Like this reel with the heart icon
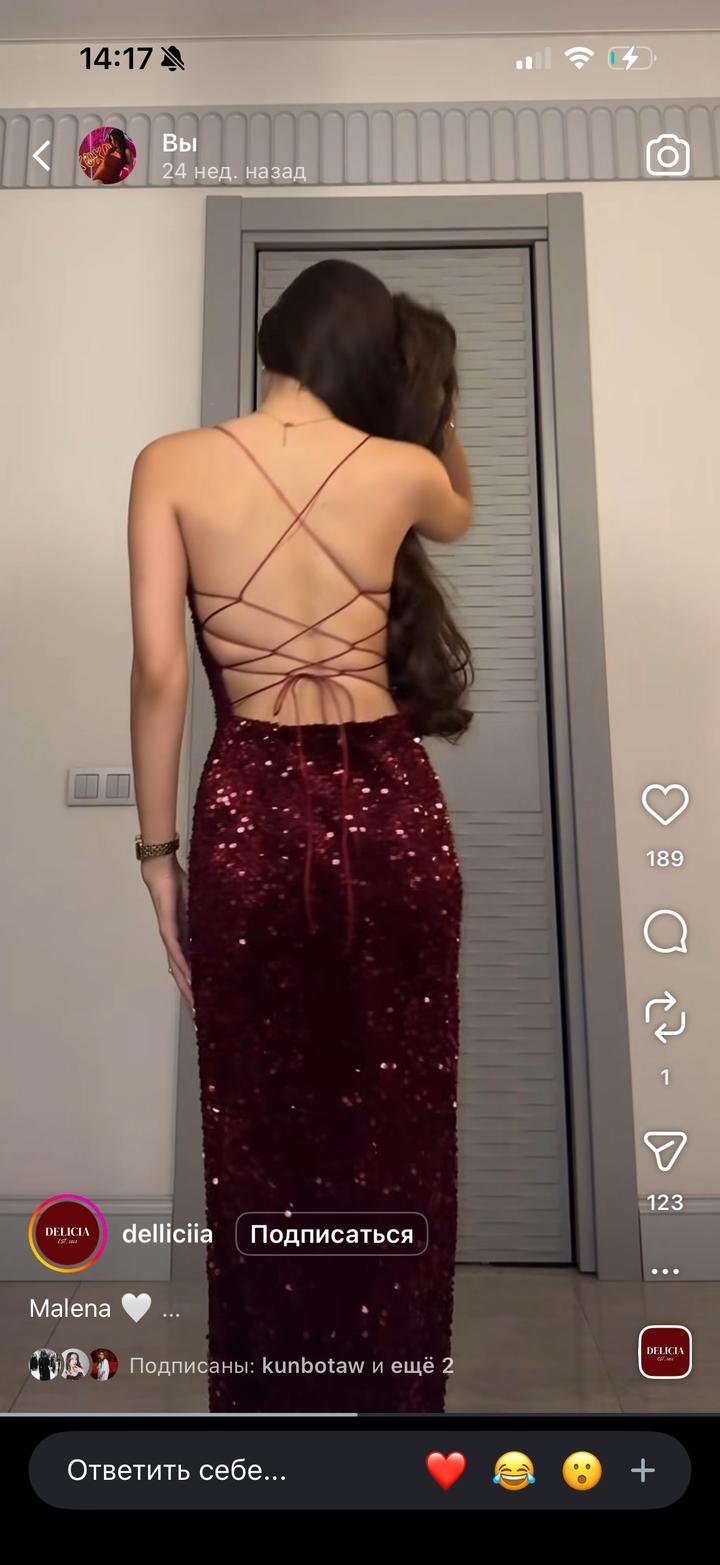 click(665, 806)
